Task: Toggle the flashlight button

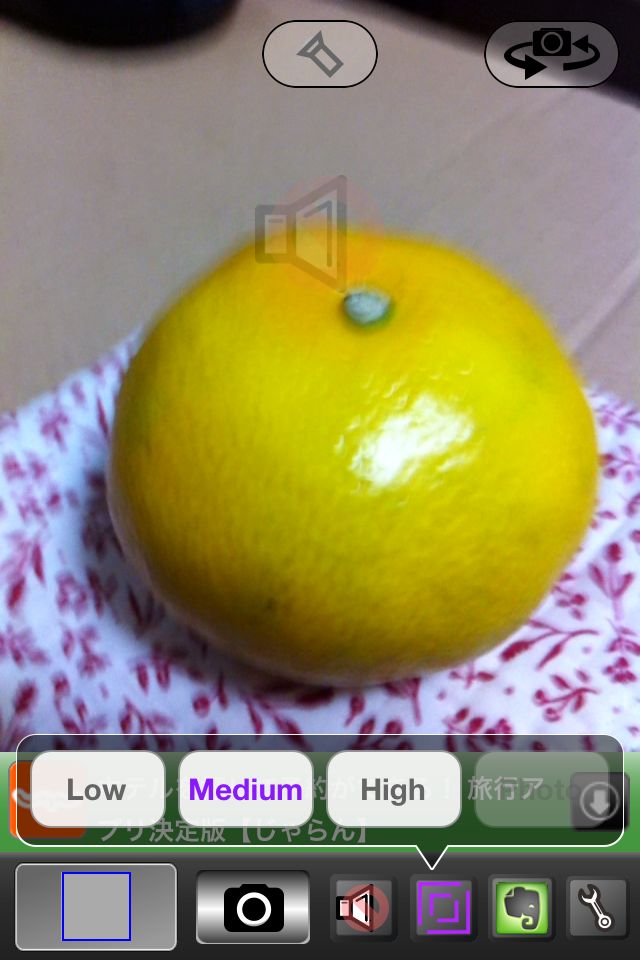Action: [x=320, y=53]
